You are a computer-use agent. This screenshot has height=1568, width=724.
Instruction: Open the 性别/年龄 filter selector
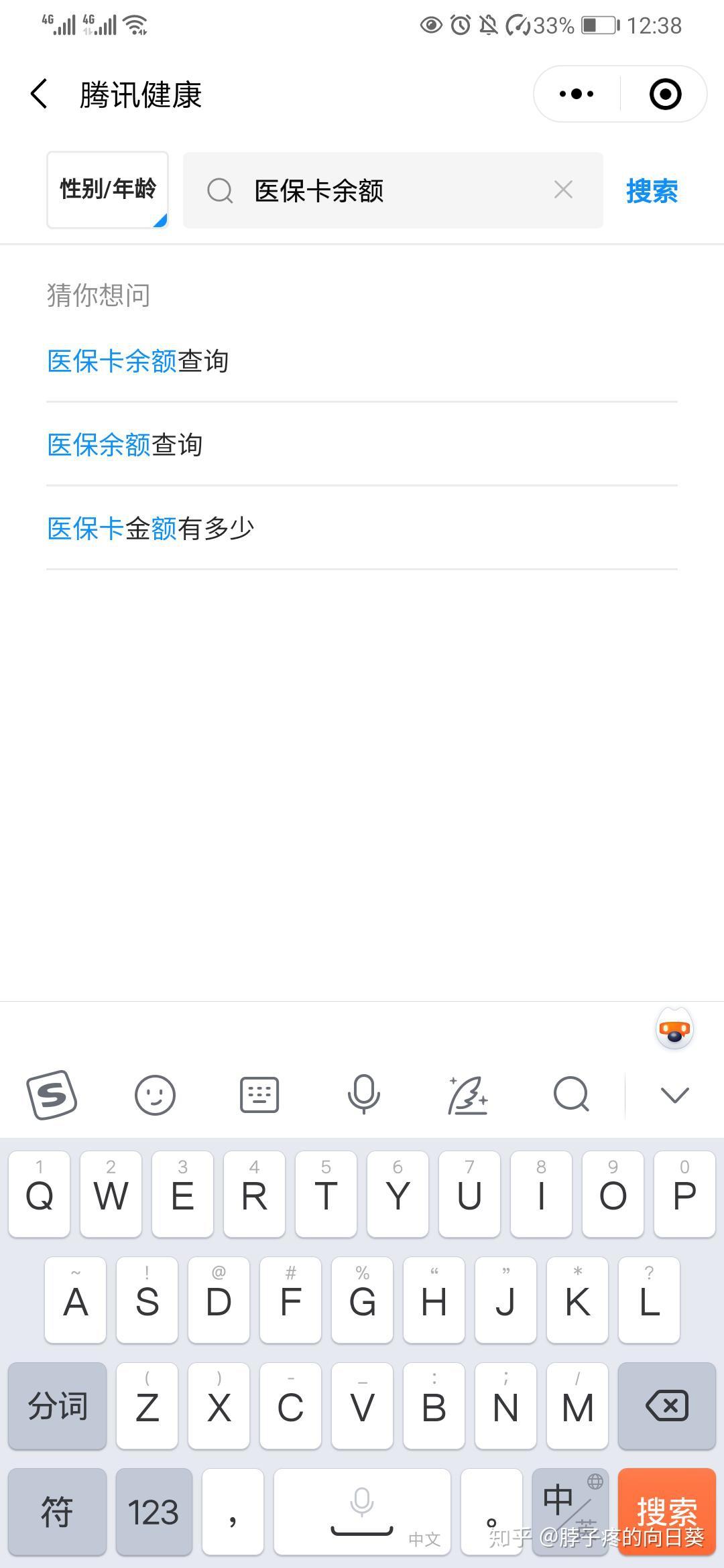point(107,188)
